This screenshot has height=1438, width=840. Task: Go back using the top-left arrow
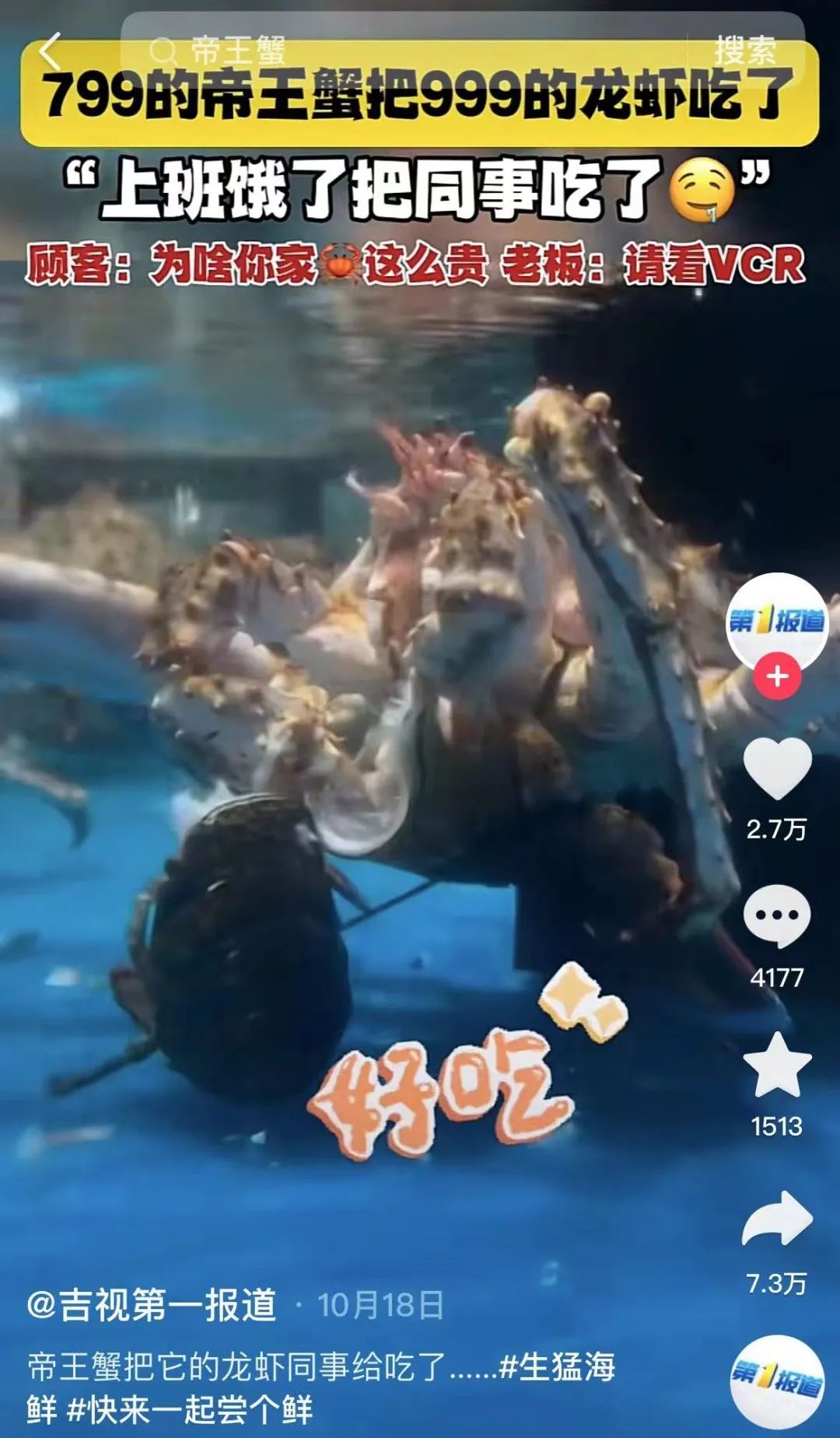click(x=50, y=51)
